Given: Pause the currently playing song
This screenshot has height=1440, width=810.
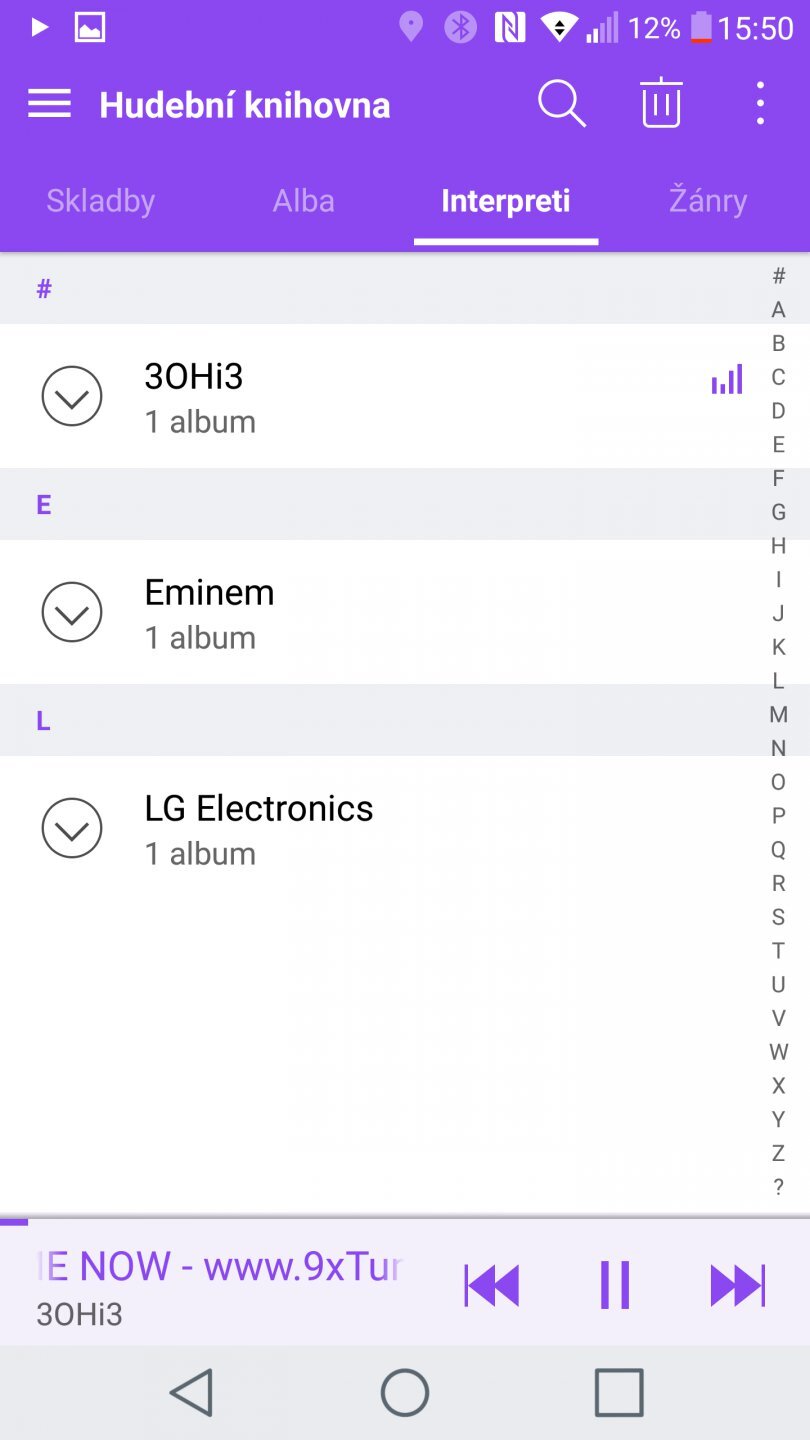Looking at the screenshot, I should (615, 1286).
